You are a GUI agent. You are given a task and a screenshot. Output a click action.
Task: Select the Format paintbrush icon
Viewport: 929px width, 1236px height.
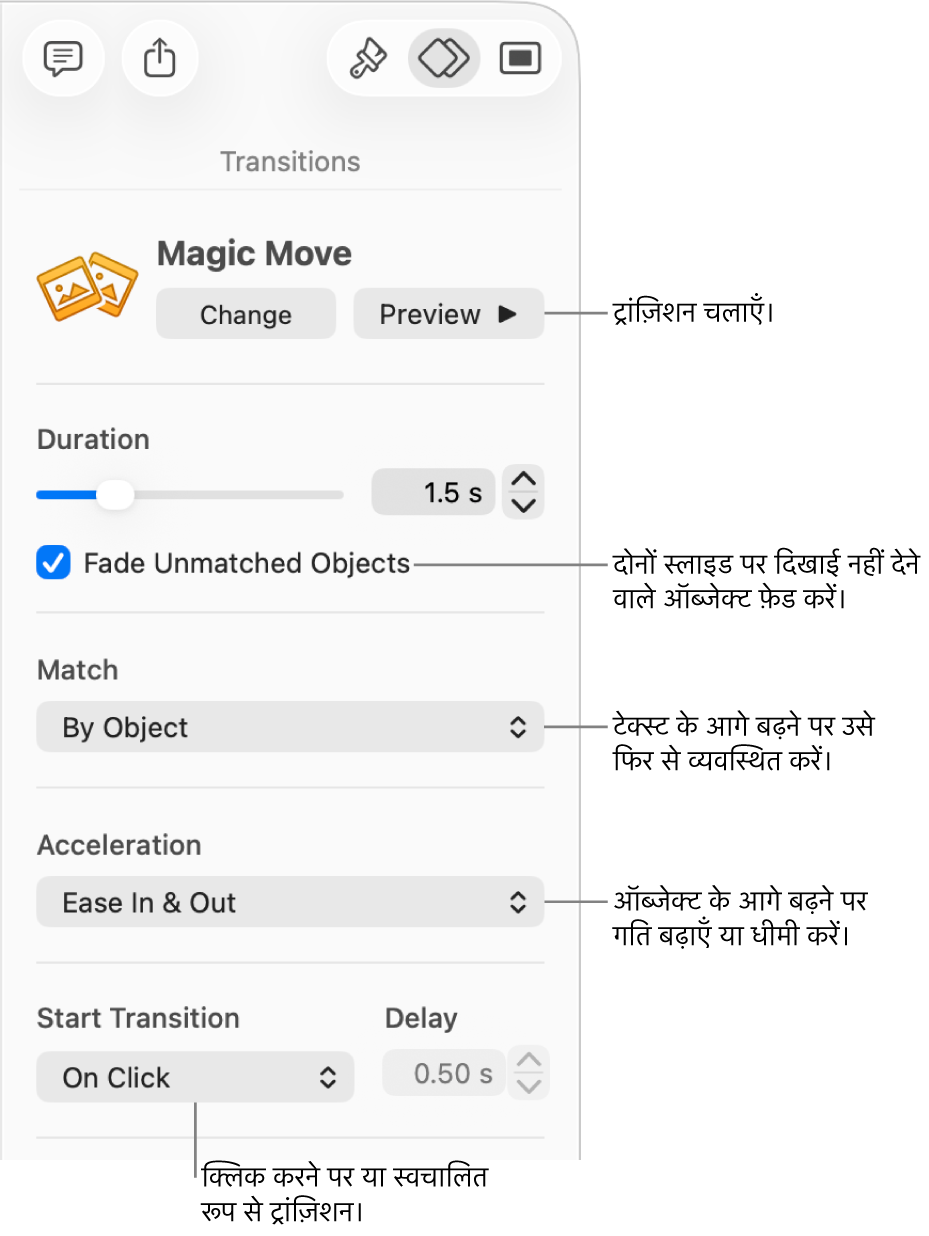[x=366, y=58]
